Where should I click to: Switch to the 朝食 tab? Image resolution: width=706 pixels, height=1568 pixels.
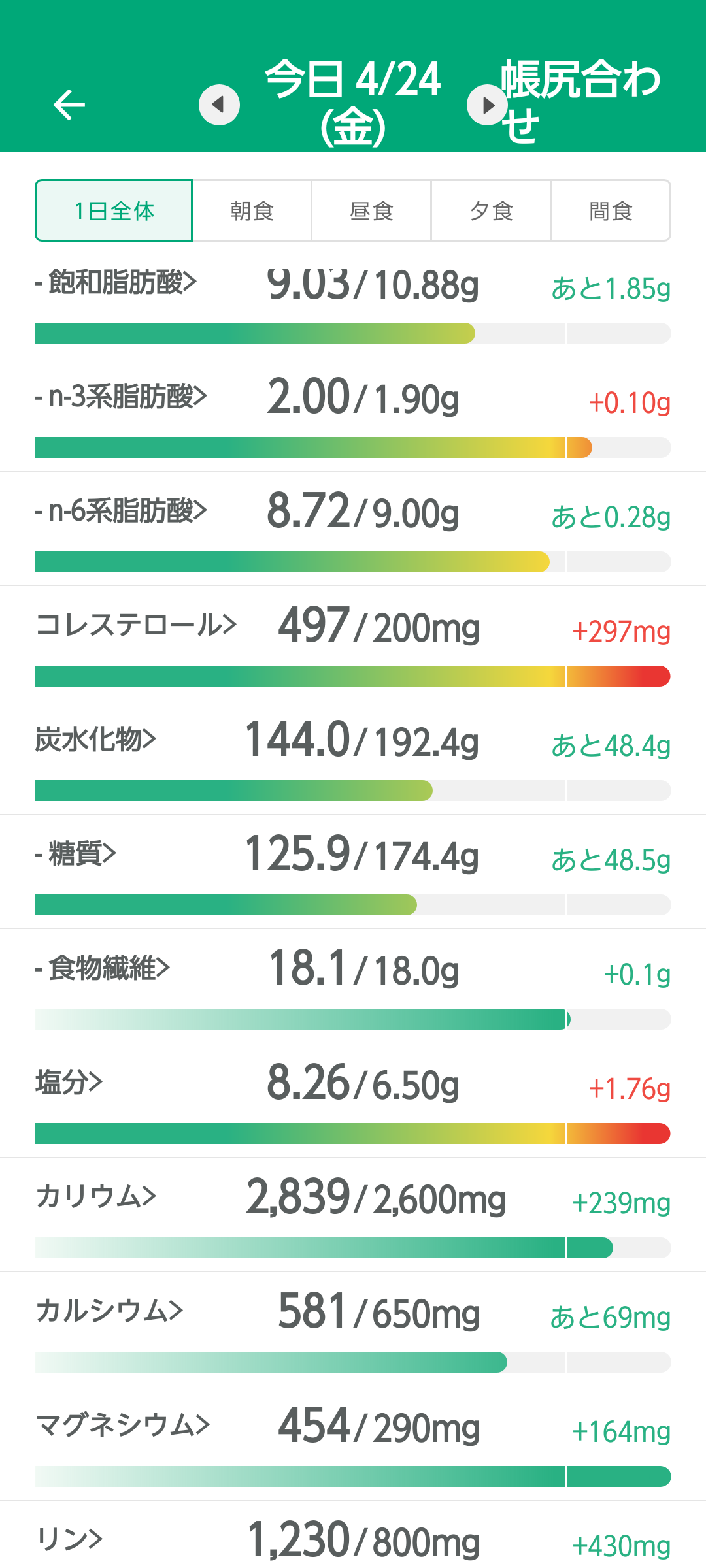(x=251, y=210)
